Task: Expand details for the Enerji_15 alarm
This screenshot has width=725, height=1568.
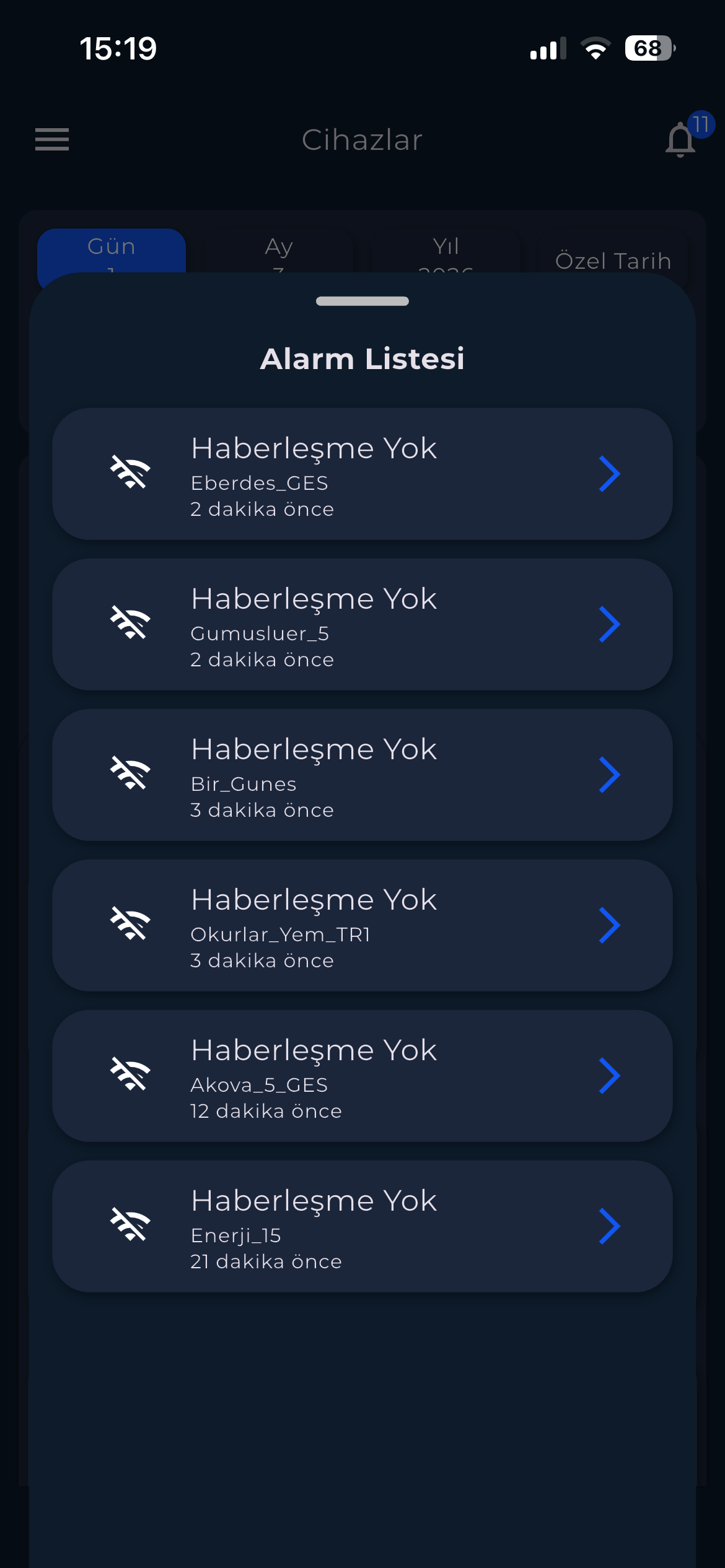Action: pyautogui.click(x=610, y=1226)
